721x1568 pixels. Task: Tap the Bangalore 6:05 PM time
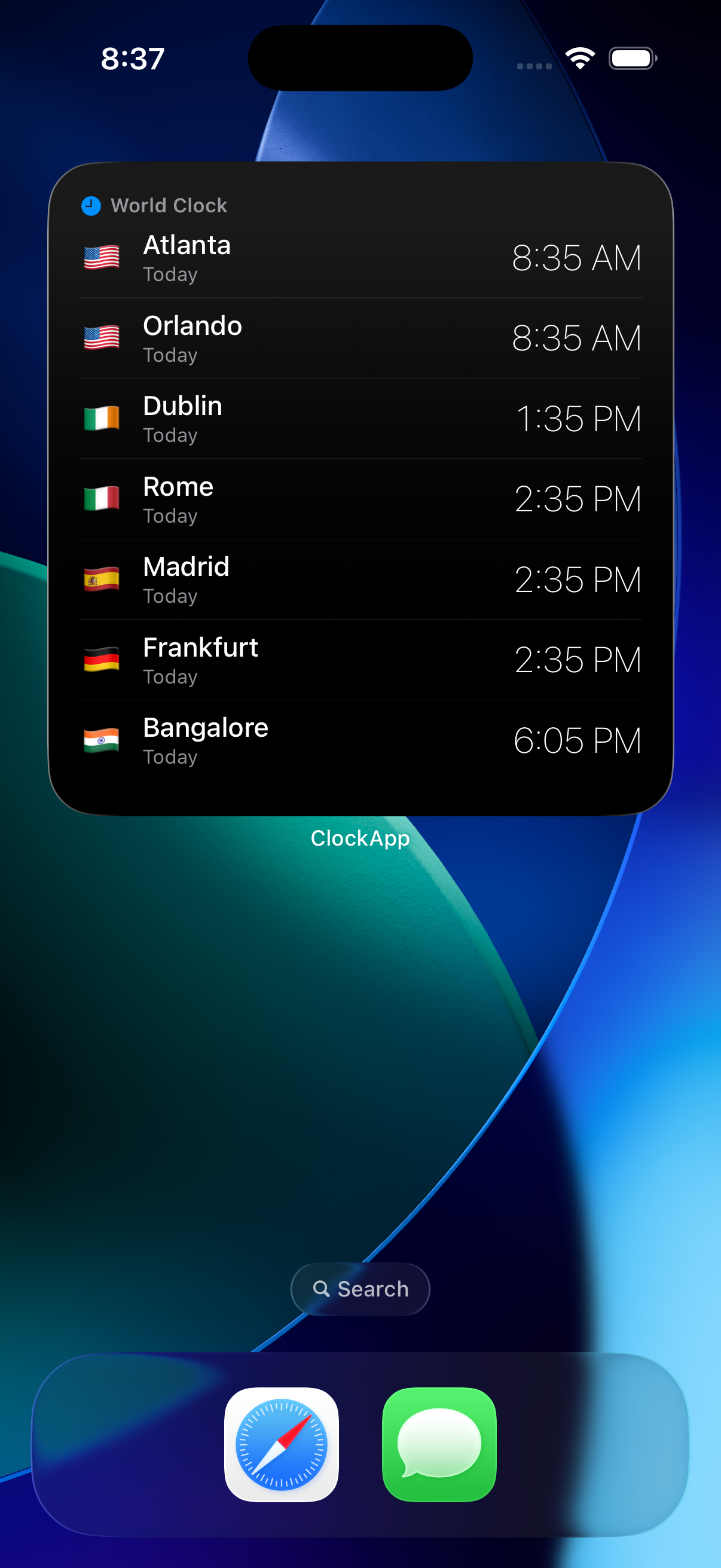click(x=578, y=740)
